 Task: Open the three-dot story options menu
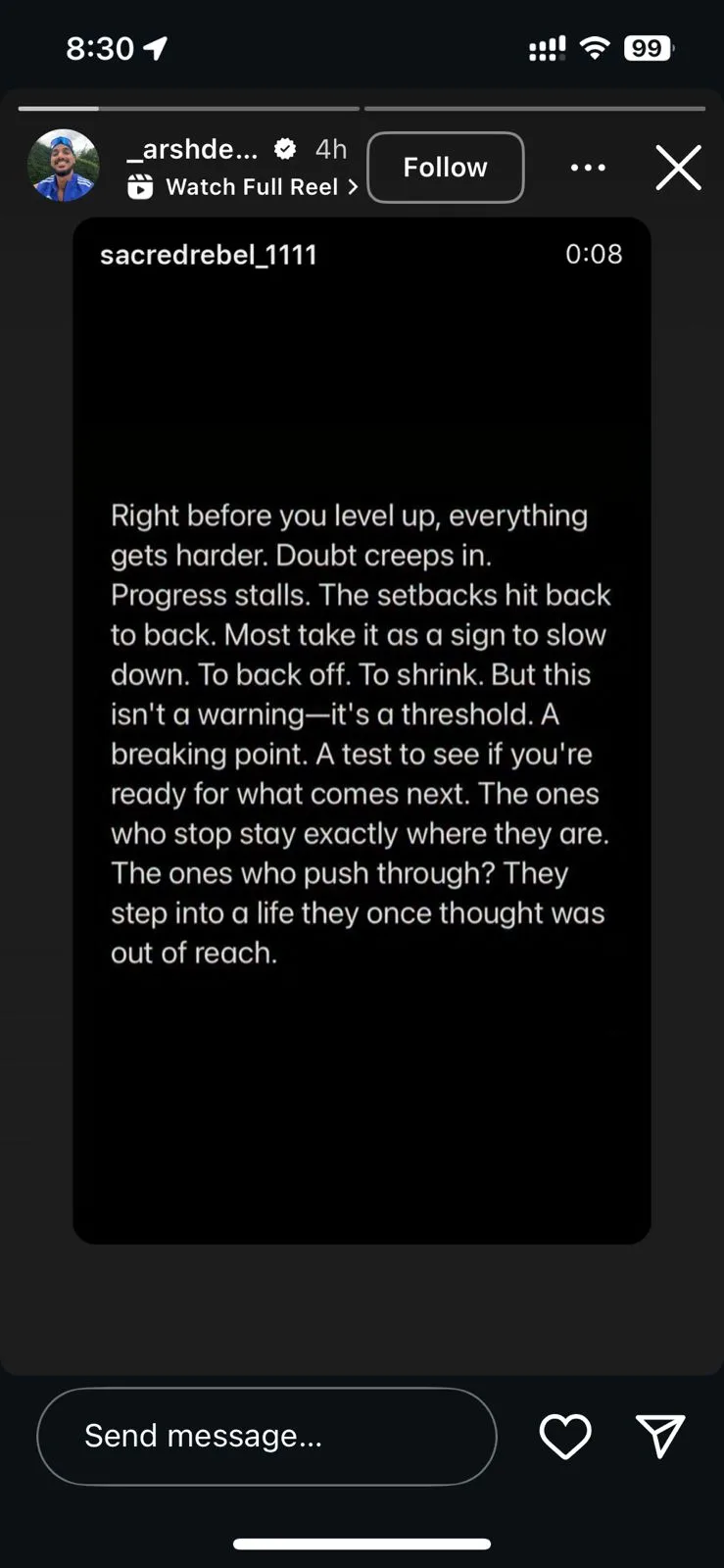tap(588, 168)
